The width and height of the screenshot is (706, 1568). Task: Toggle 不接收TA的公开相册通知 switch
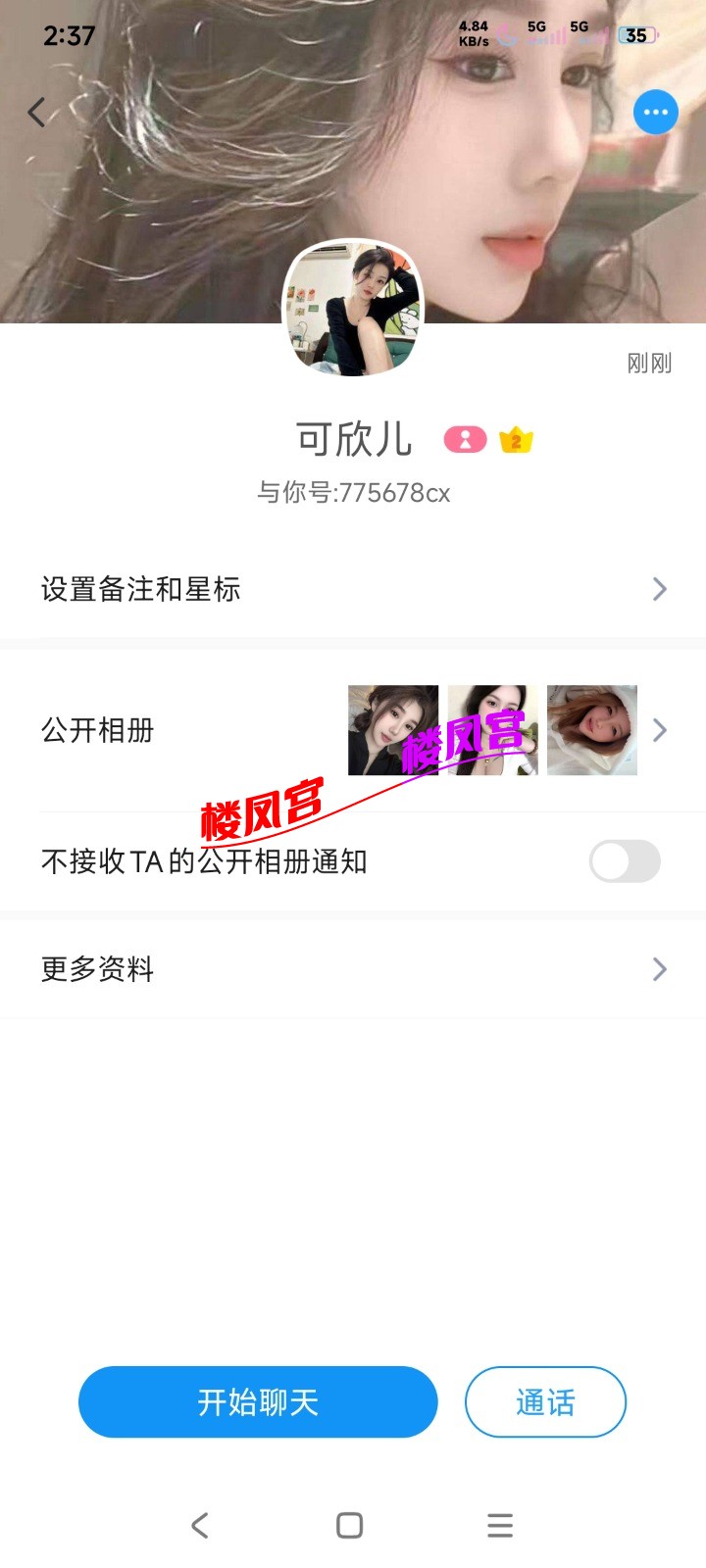tap(625, 861)
